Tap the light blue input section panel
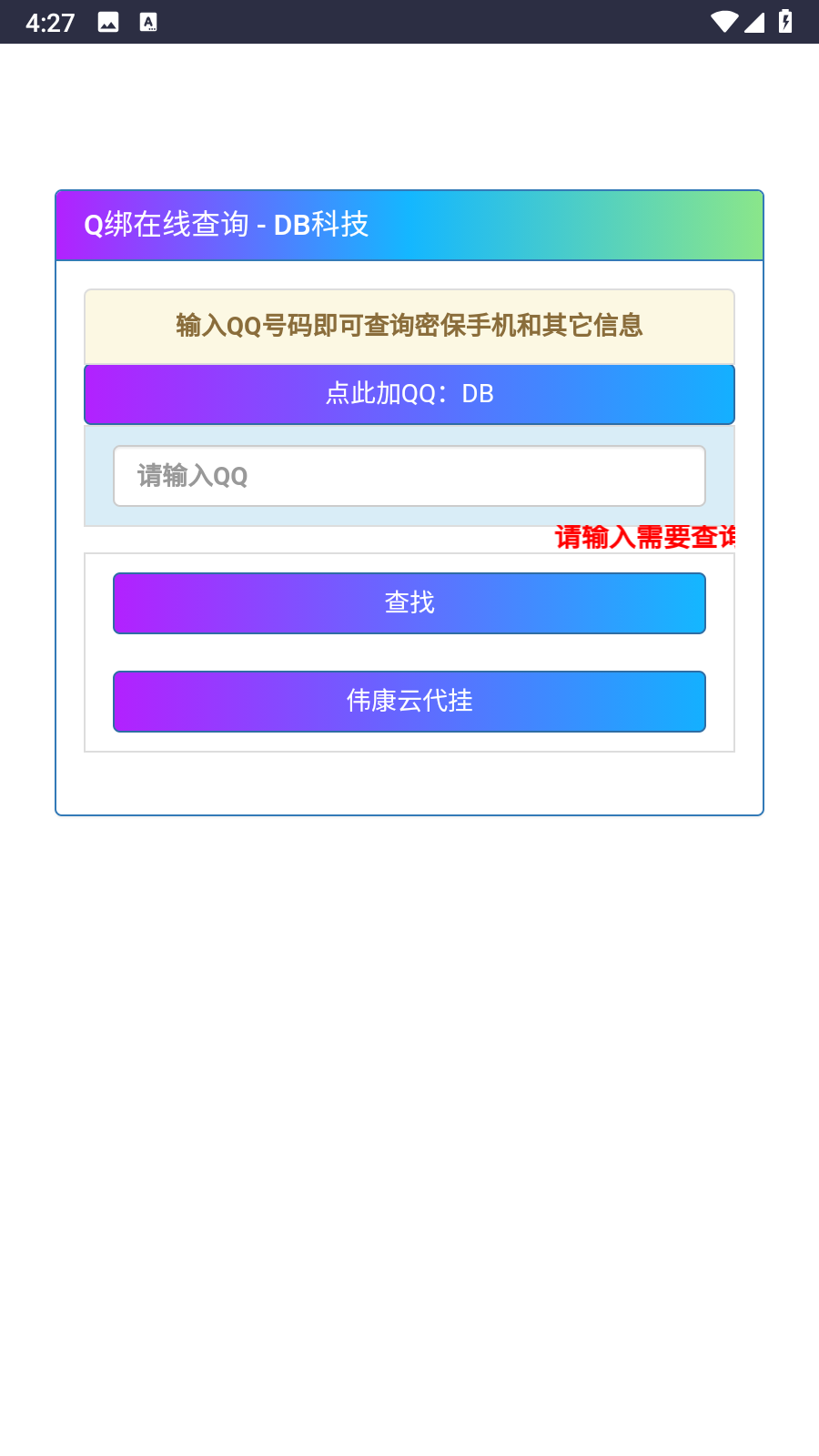Viewport: 819px width, 1456px height. point(100,475)
